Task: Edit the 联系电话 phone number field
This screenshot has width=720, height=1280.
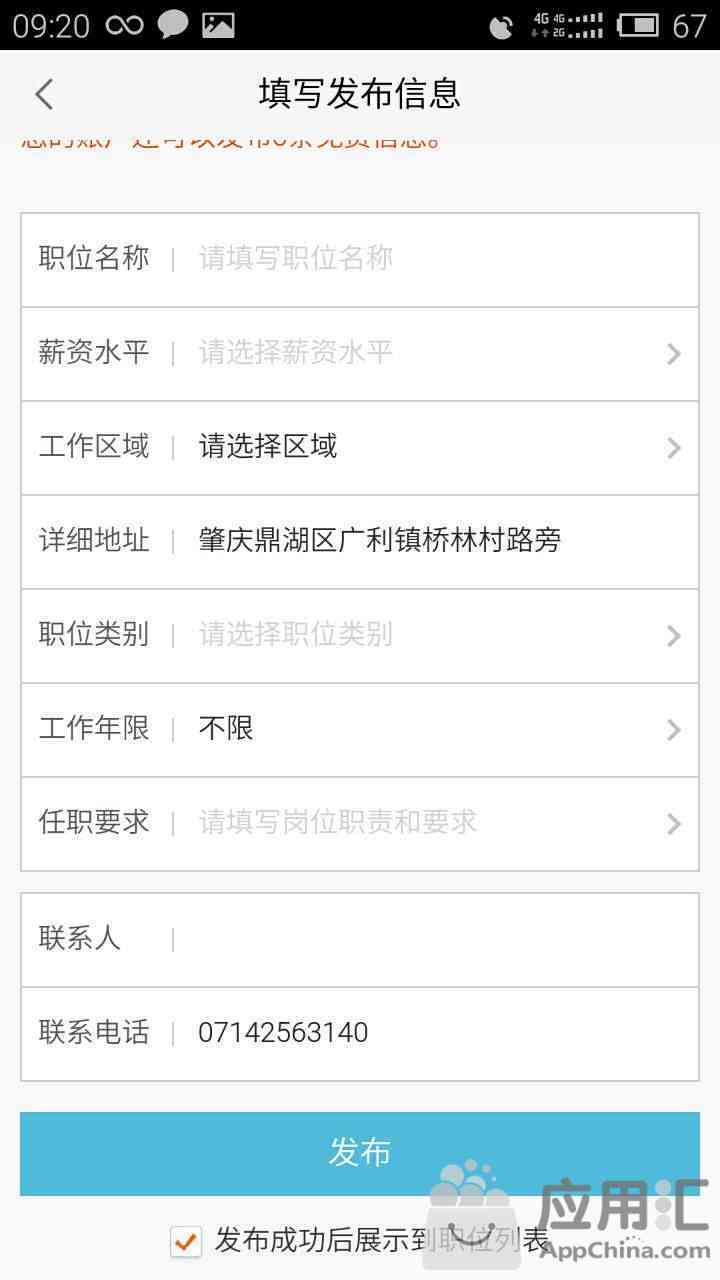Action: point(360,1033)
